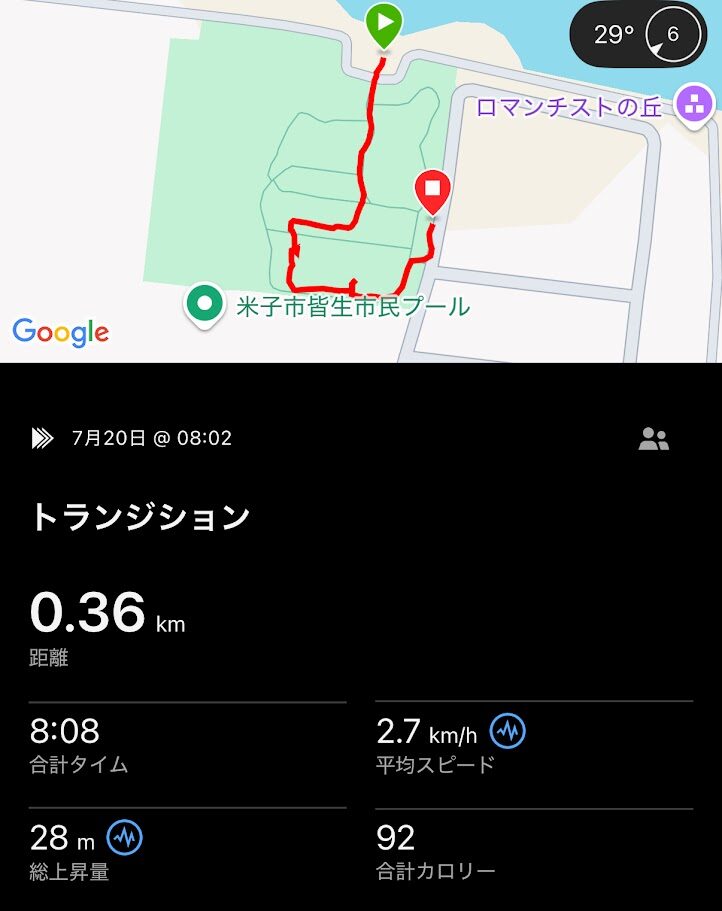
Task: Tap the green start marker on the route
Action: (x=384, y=24)
